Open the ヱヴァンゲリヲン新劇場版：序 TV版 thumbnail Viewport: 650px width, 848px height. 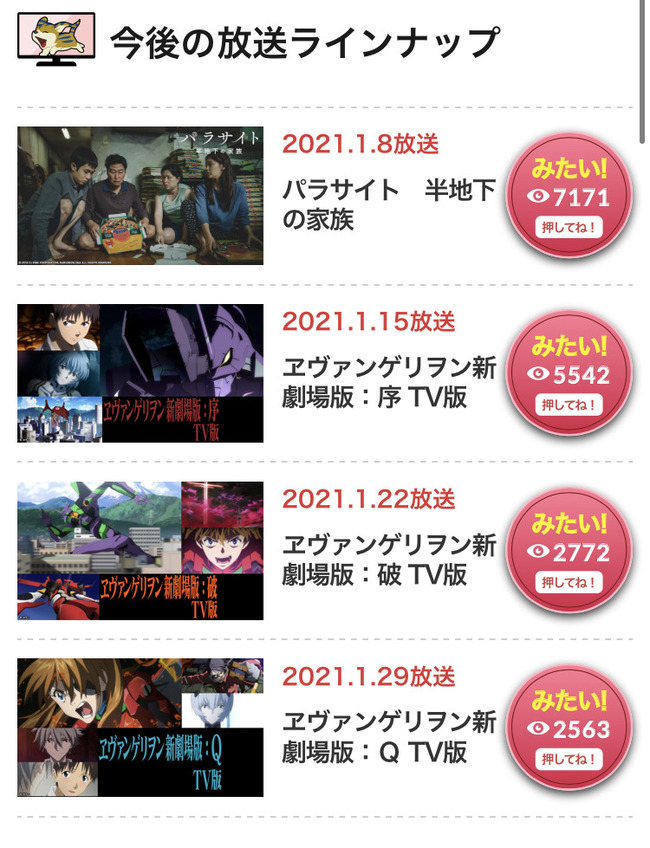pos(141,373)
